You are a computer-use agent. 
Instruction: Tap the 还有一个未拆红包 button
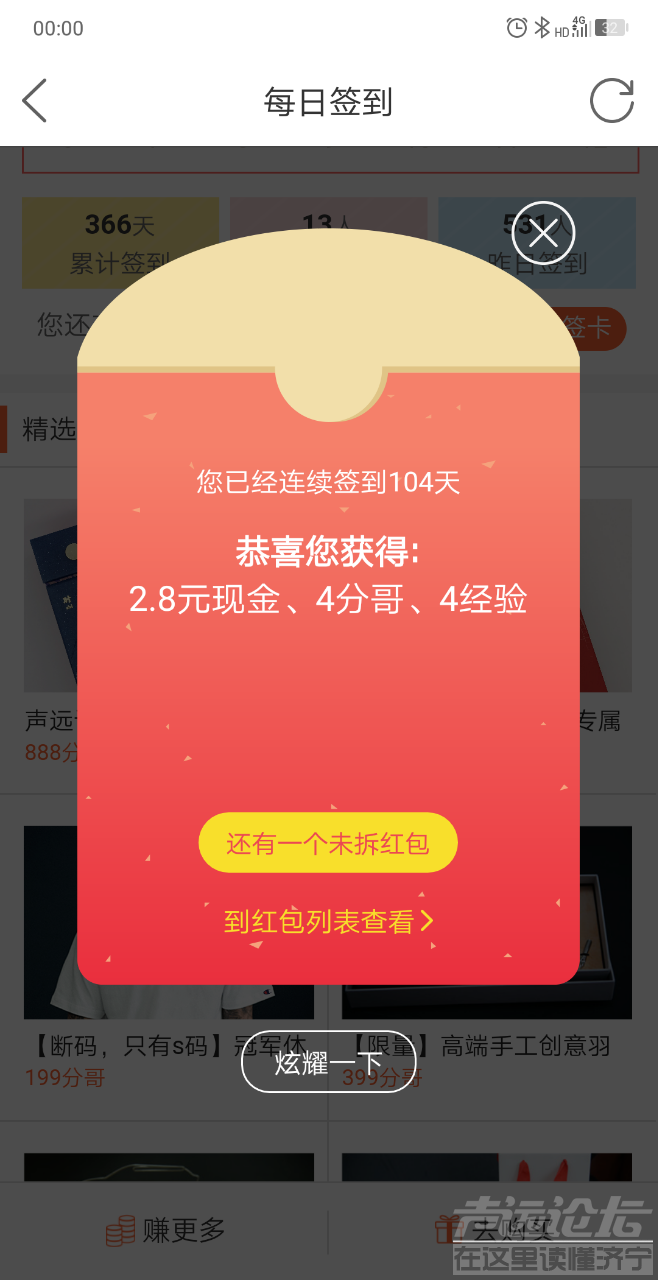pyautogui.click(x=328, y=843)
